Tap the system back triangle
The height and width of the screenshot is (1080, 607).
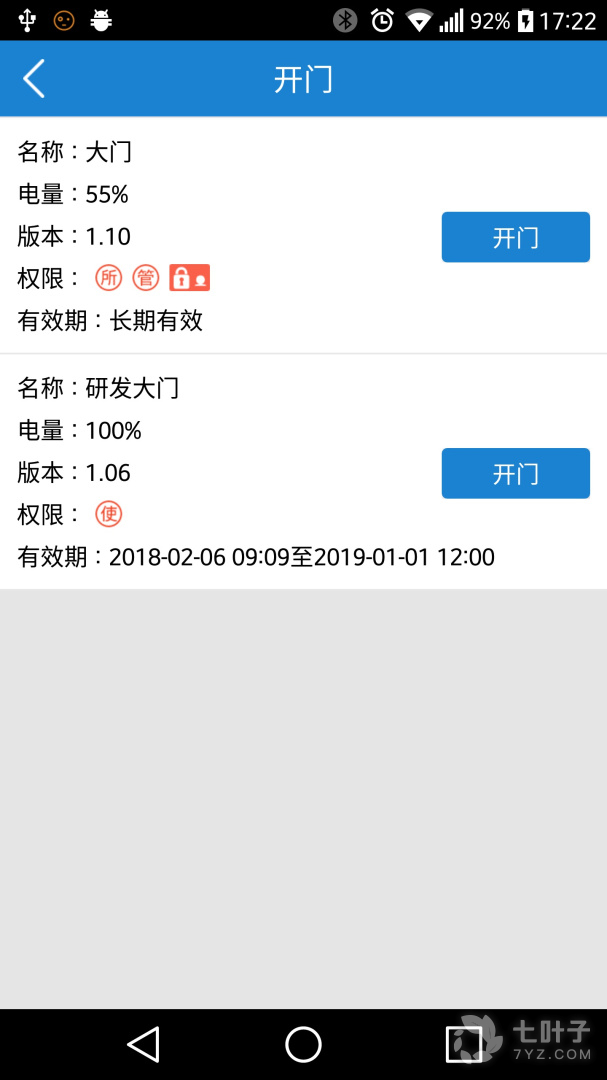point(145,1044)
